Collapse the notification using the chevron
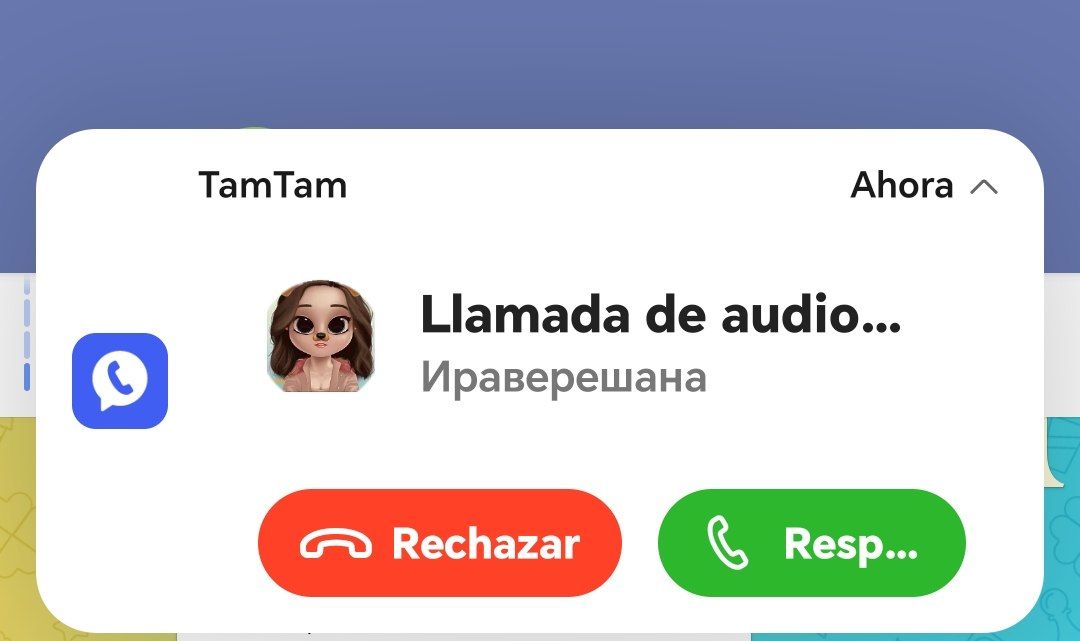The height and width of the screenshot is (641, 1080). pos(984,186)
